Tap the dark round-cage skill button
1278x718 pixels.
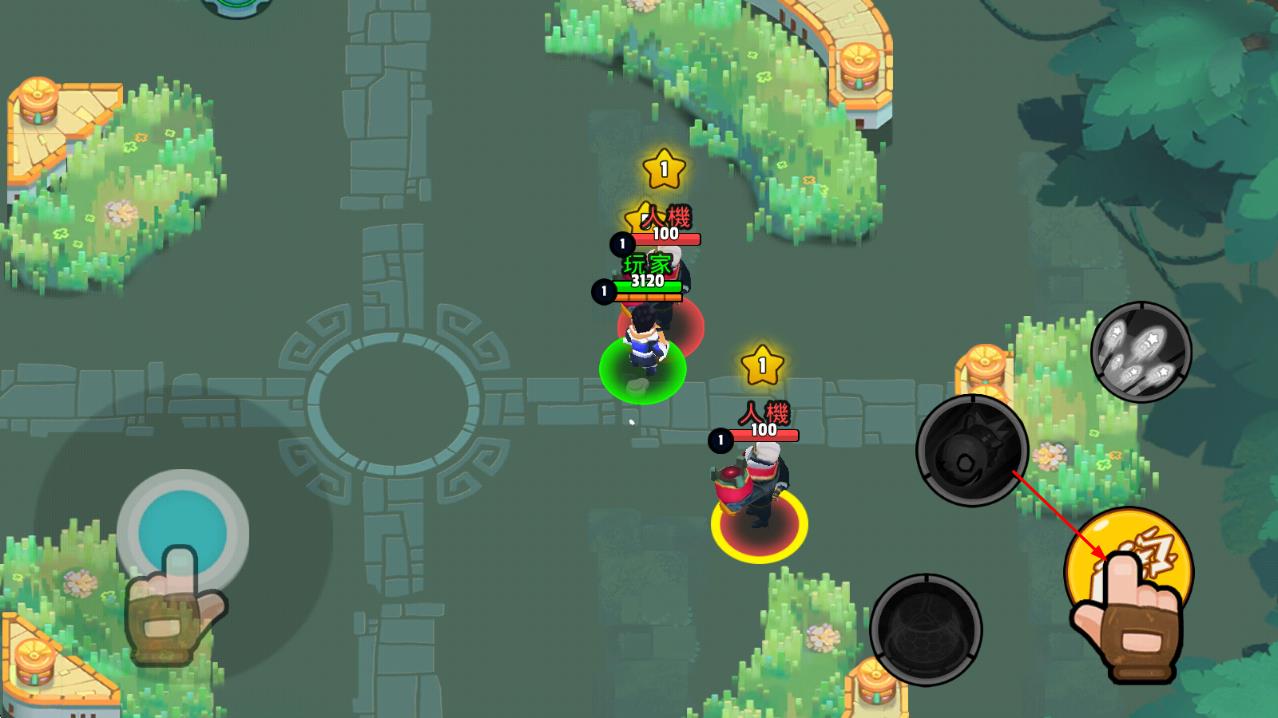pos(925,629)
